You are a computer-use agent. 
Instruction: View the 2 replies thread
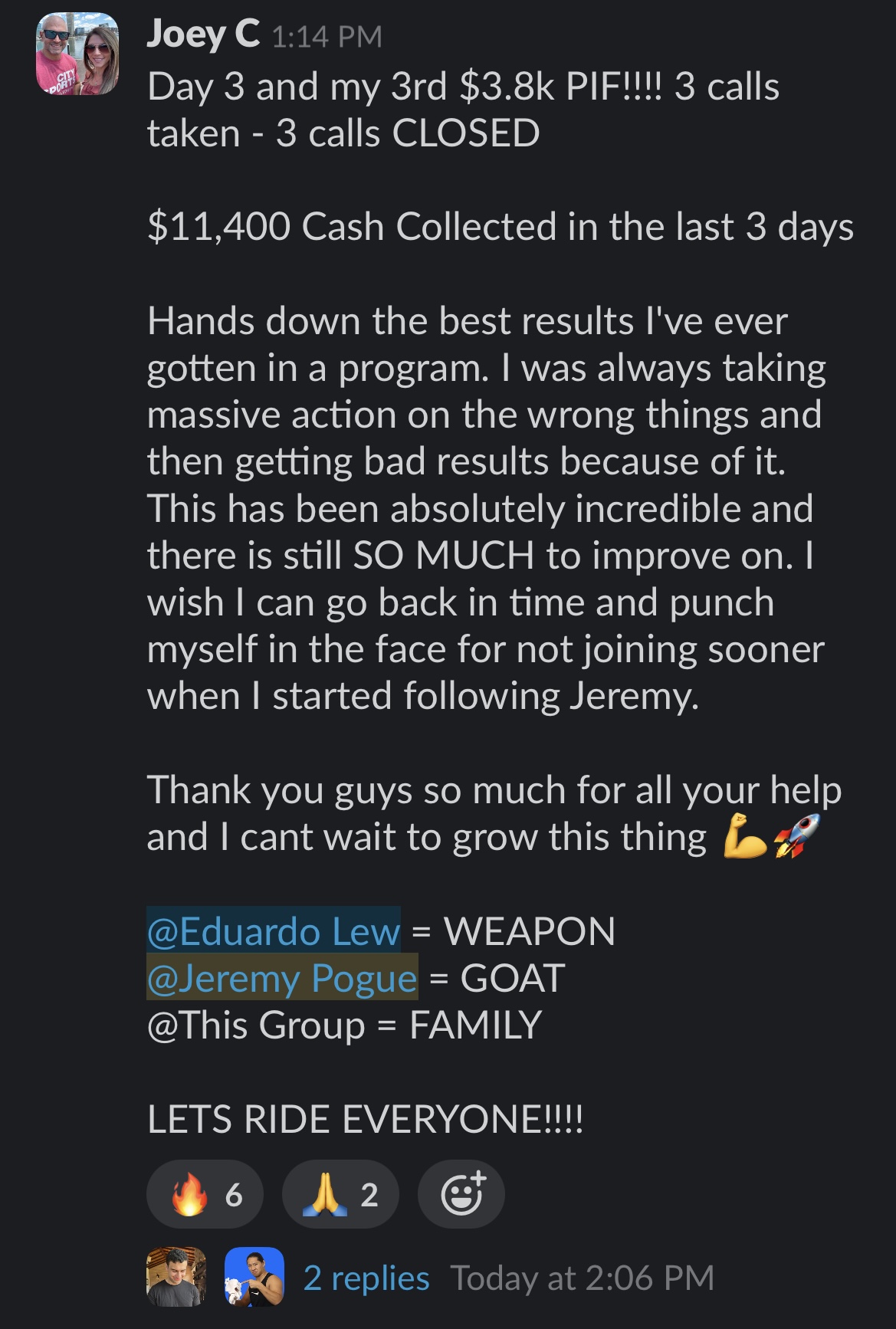366,1278
